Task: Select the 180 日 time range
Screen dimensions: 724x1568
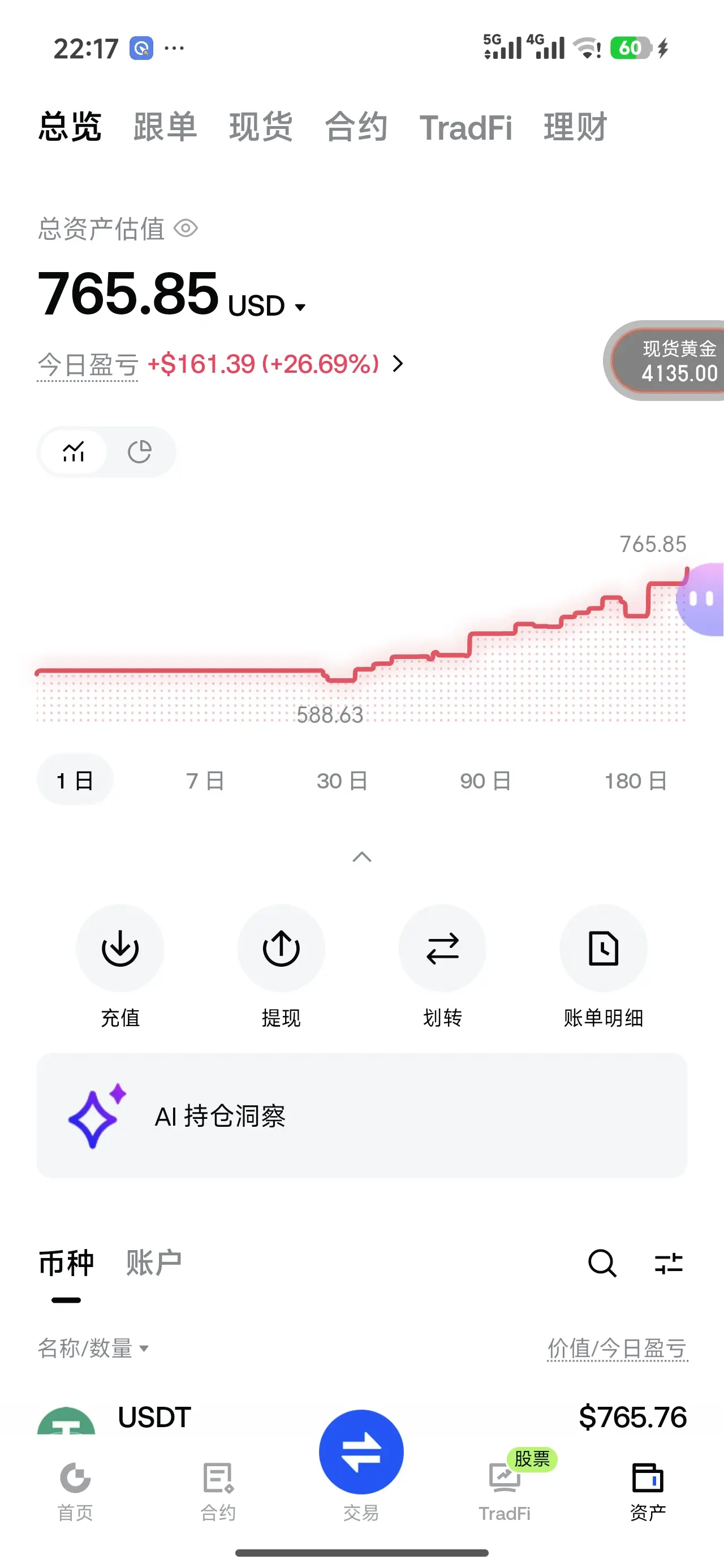Action: [636, 781]
